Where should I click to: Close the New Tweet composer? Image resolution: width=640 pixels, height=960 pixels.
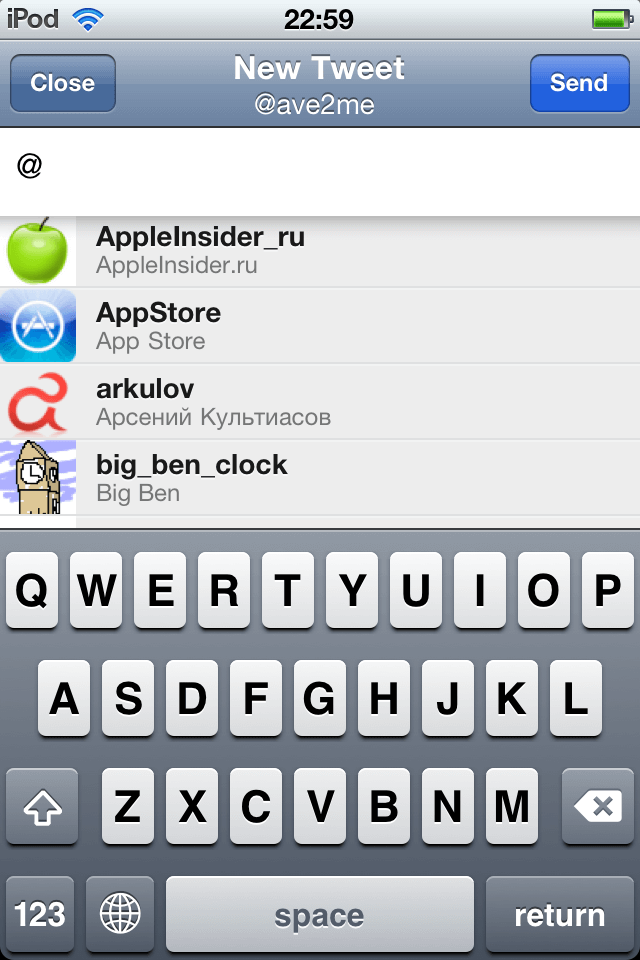[x=62, y=83]
